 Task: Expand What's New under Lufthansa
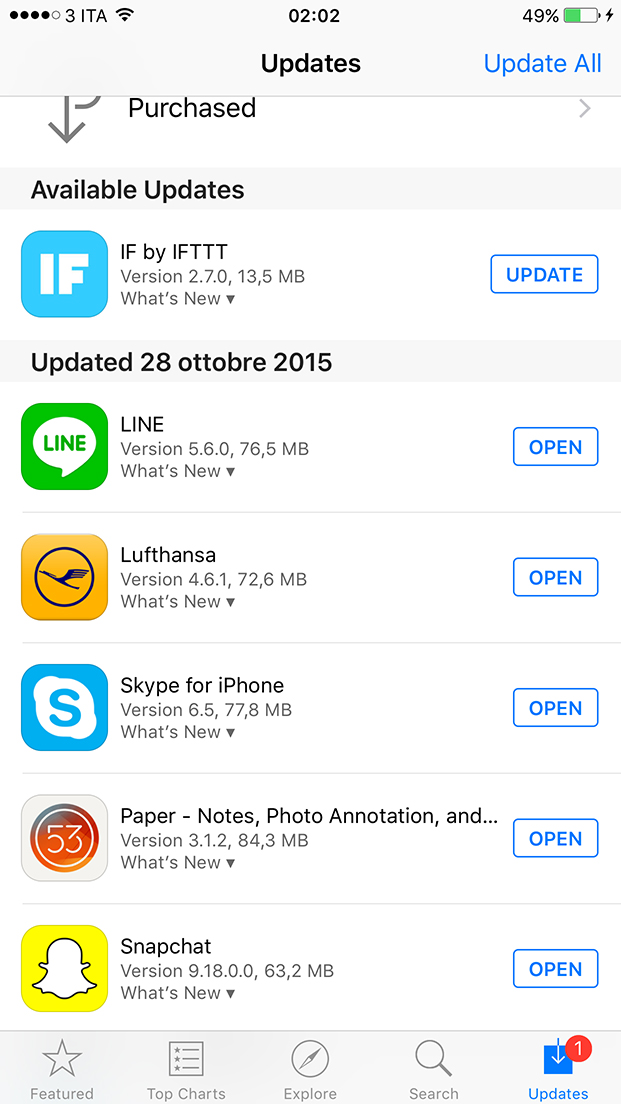coord(178,602)
